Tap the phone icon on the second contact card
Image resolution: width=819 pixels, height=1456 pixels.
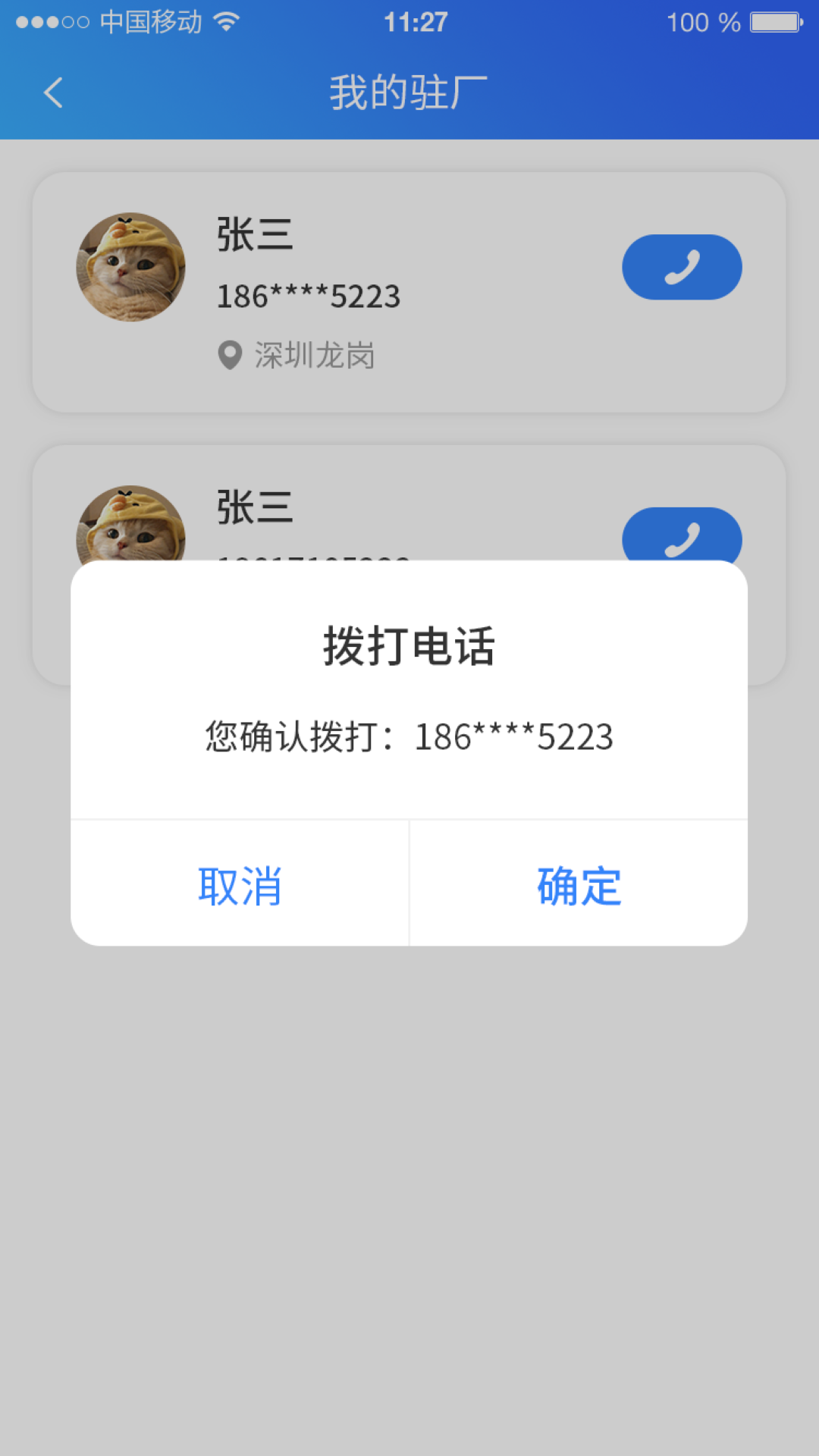pos(681,538)
